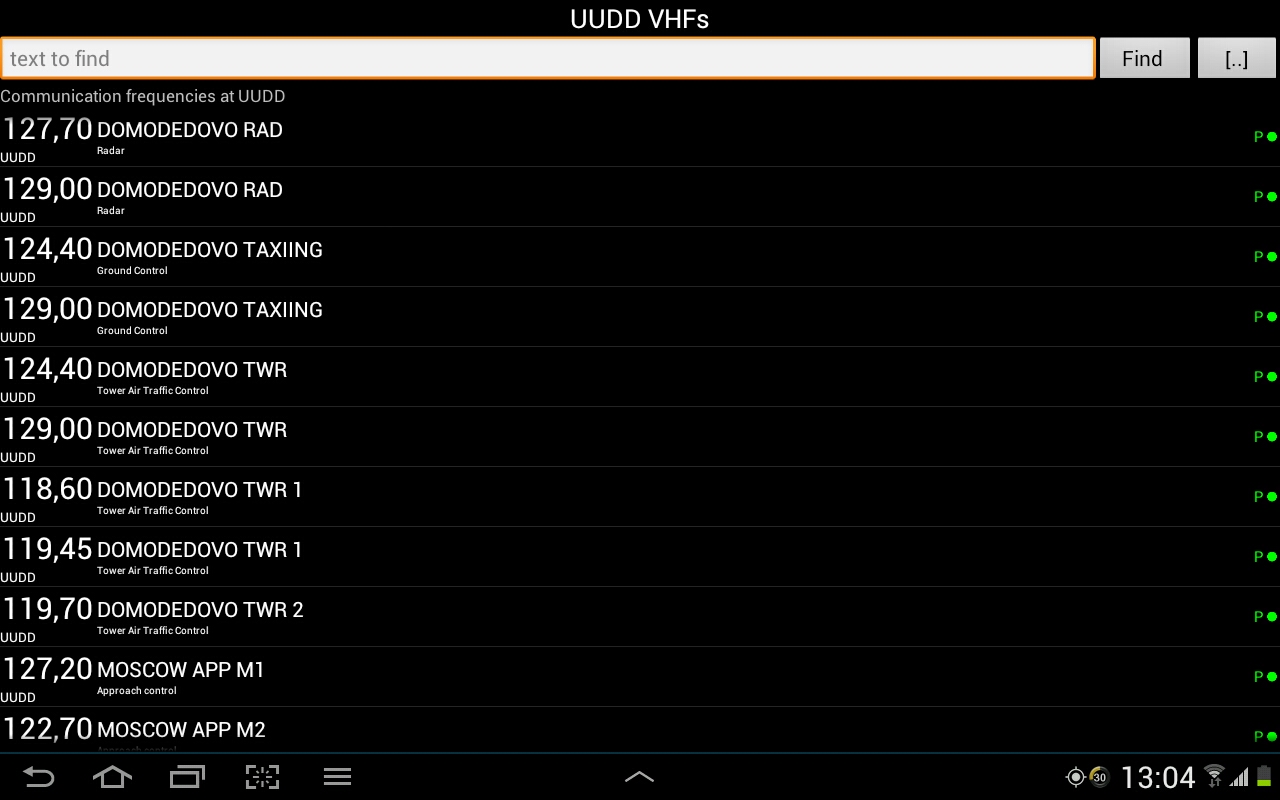Open the 127,70 DOMODEDOVO RAD row
Image resolution: width=1280 pixels, height=800 pixels.
point(640,137)
